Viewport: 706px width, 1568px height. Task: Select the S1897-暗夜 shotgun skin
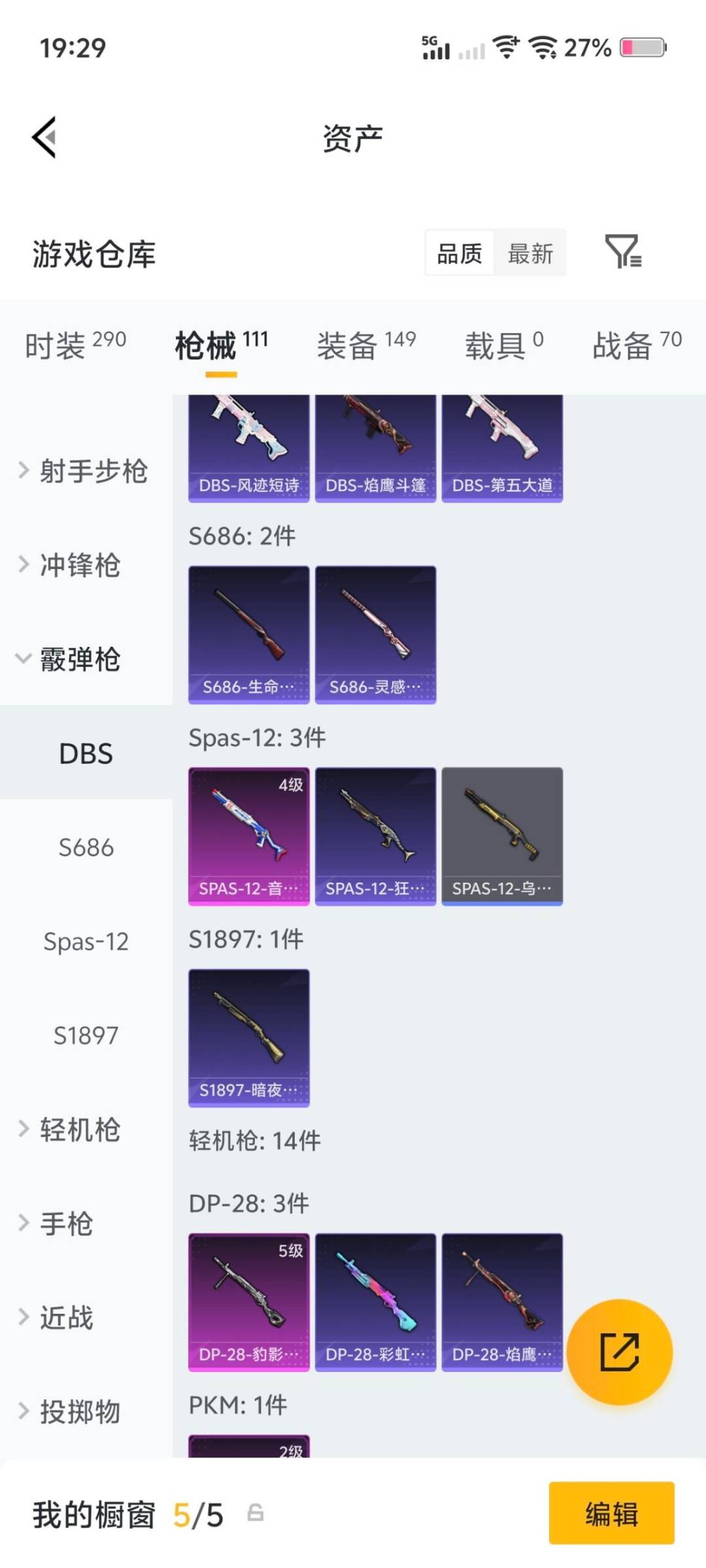coord(249,1039)
